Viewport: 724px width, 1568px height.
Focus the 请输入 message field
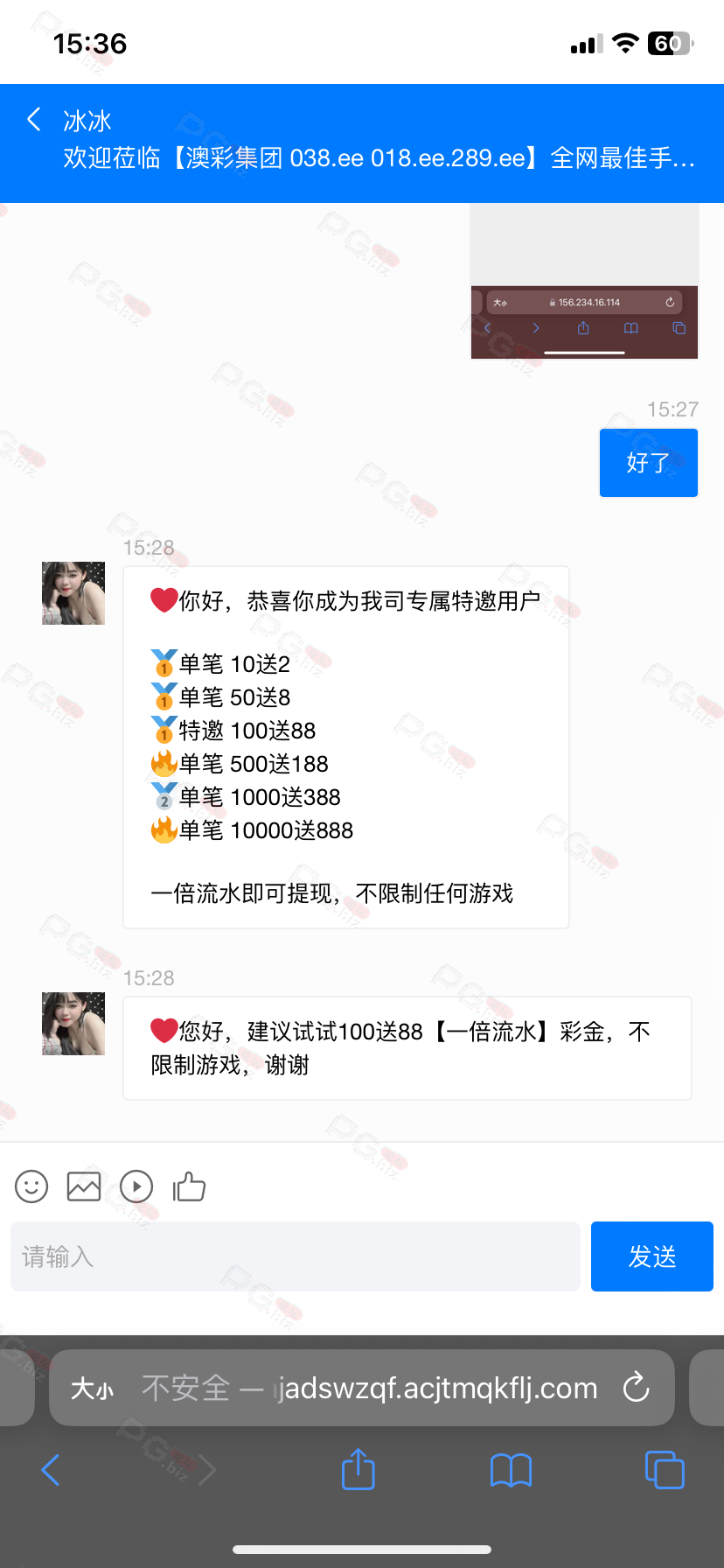296,1256
